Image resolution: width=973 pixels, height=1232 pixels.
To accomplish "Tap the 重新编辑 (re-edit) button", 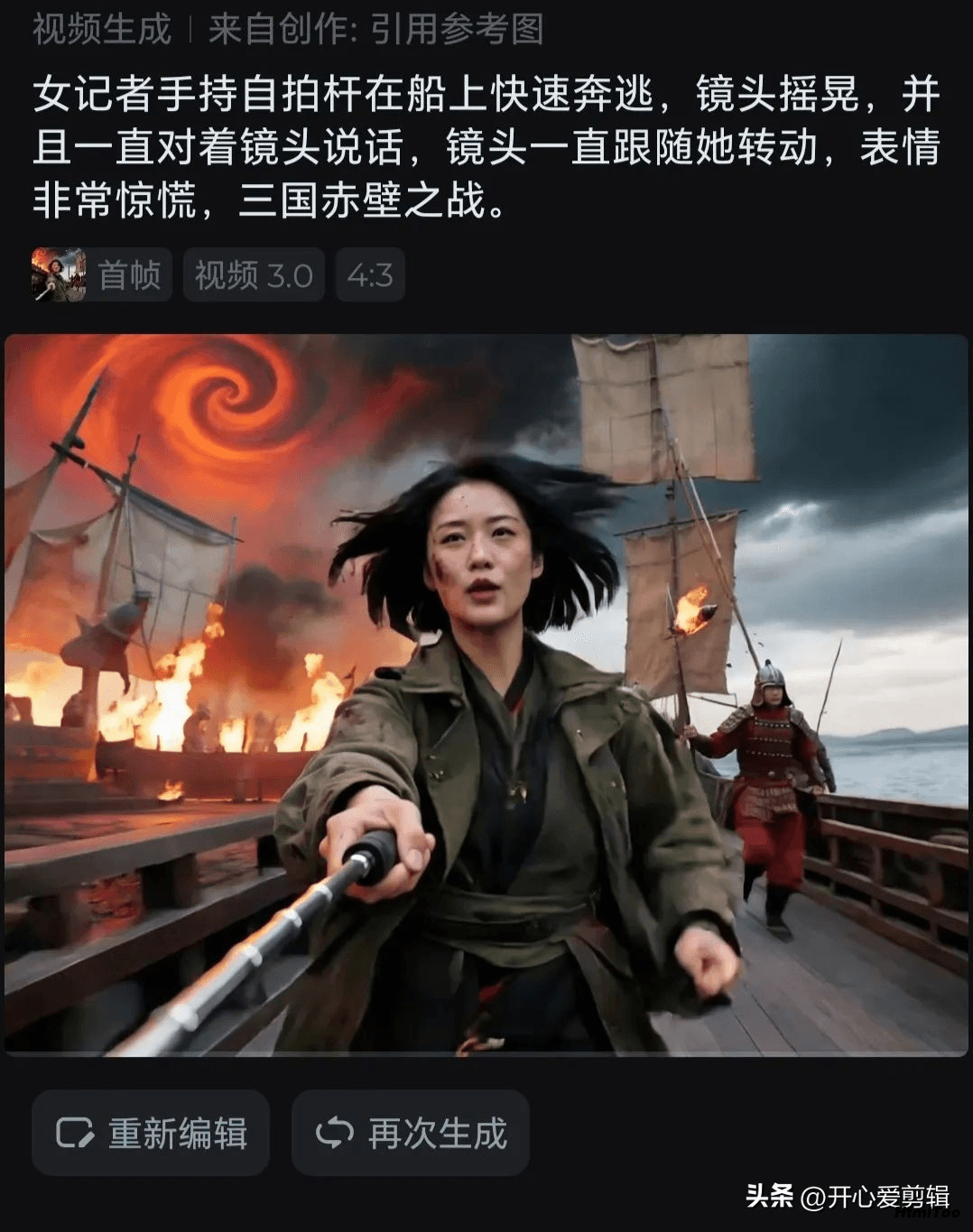I will click(x=151, y=1133).
